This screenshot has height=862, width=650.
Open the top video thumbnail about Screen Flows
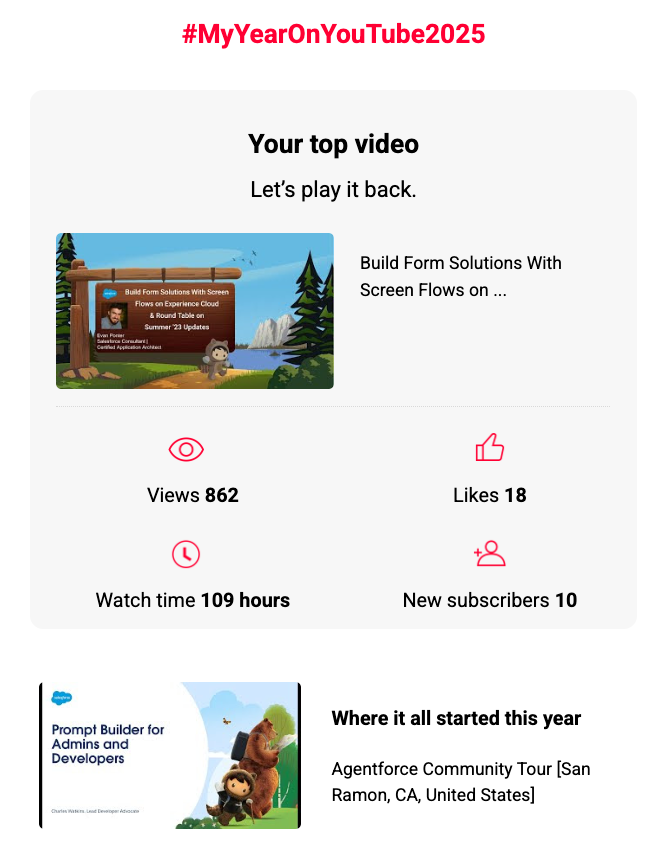click(195, 311)
